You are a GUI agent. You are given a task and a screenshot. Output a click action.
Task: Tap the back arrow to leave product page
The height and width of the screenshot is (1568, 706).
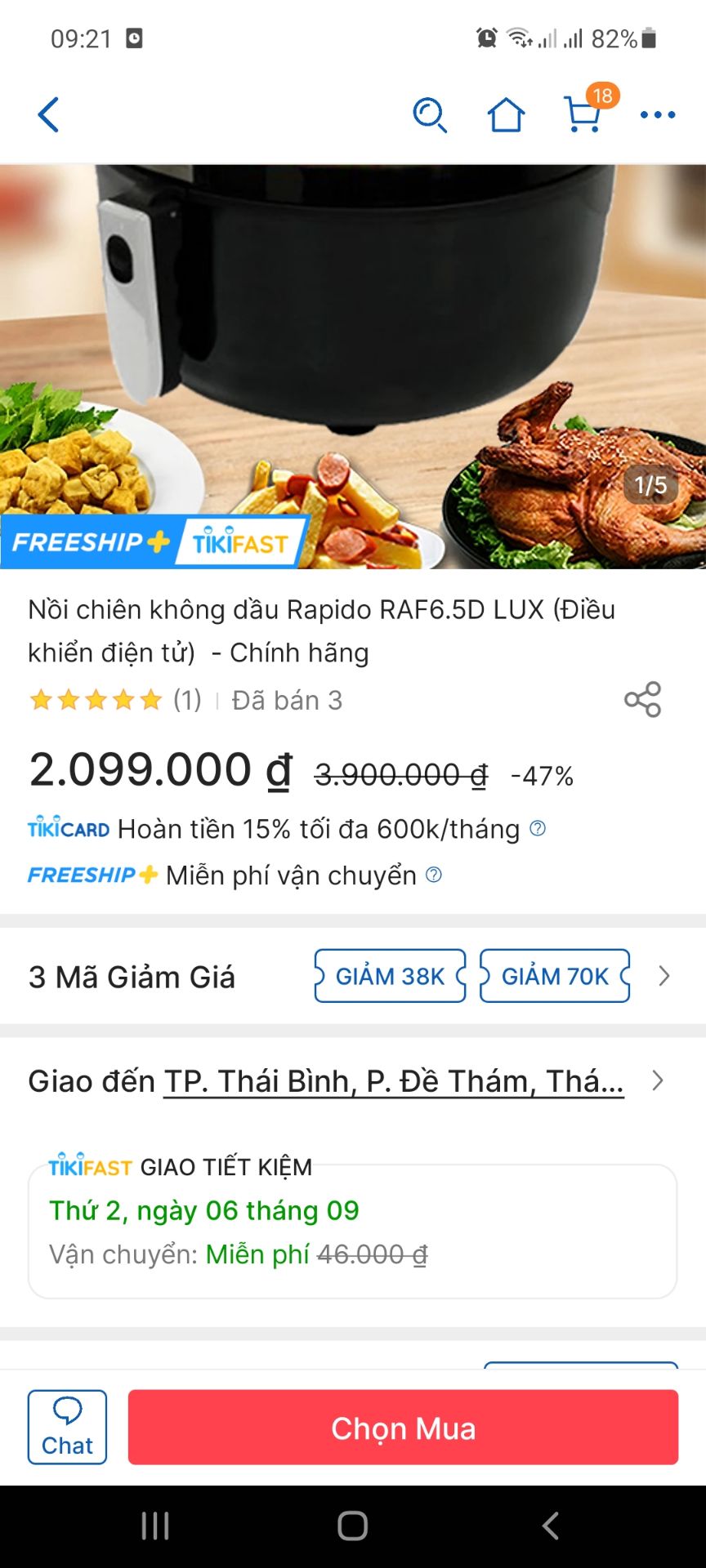[48, 114]
